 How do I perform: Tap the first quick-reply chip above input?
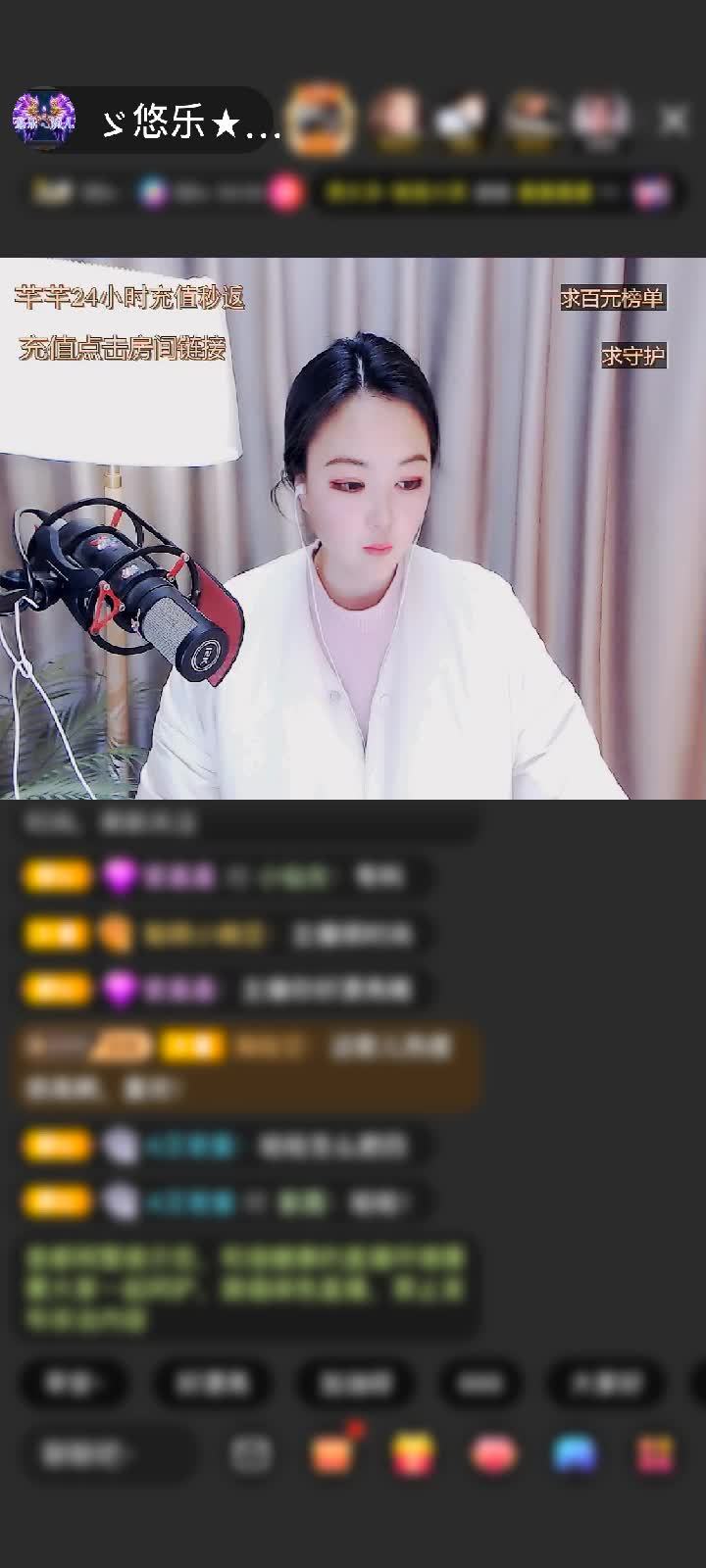[x=73, y=1383]
